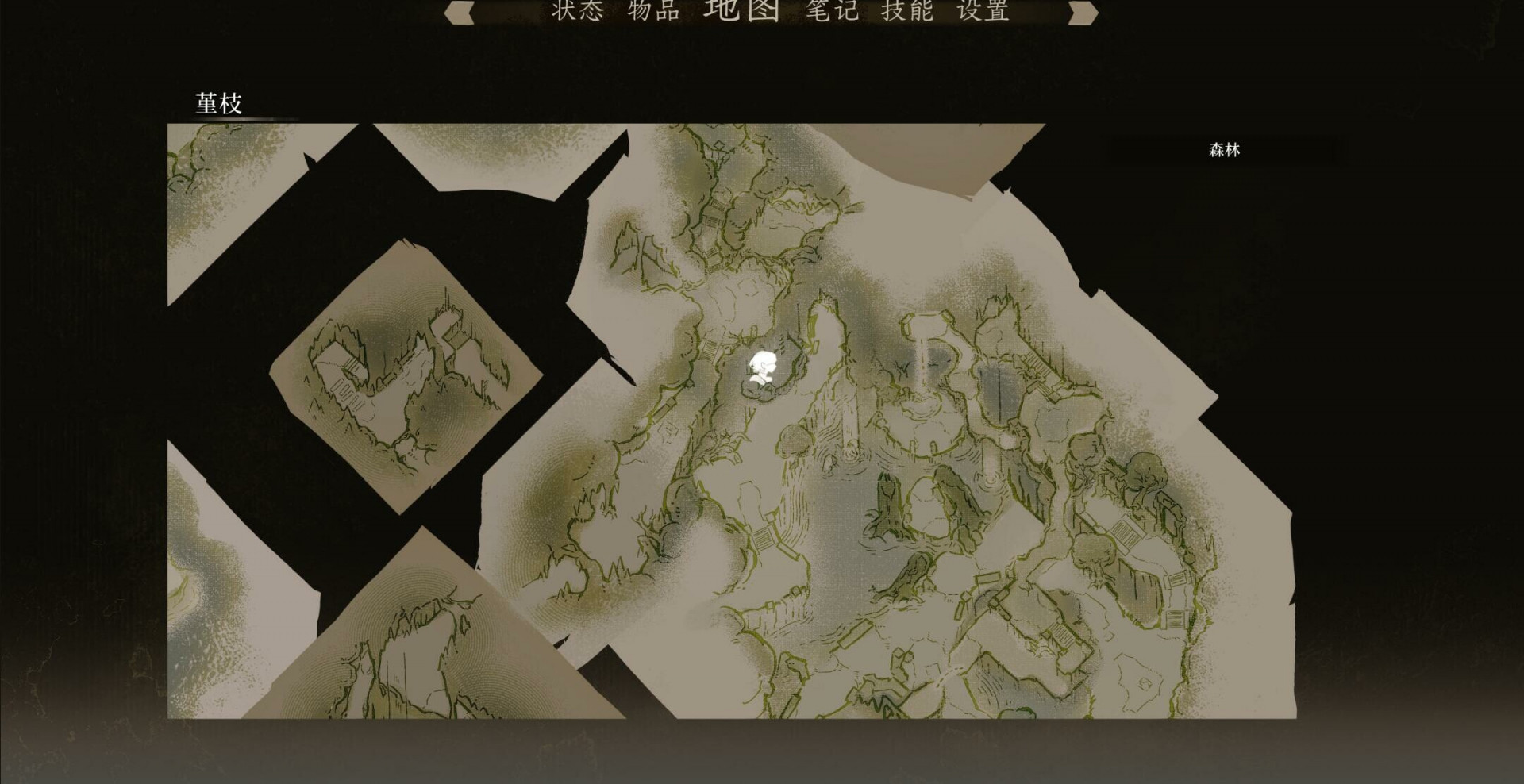This screenshot has width=1524, height=784.
Task: Switch to the 状态 tab
Action: pyautogui.click(x=577, y=10)
